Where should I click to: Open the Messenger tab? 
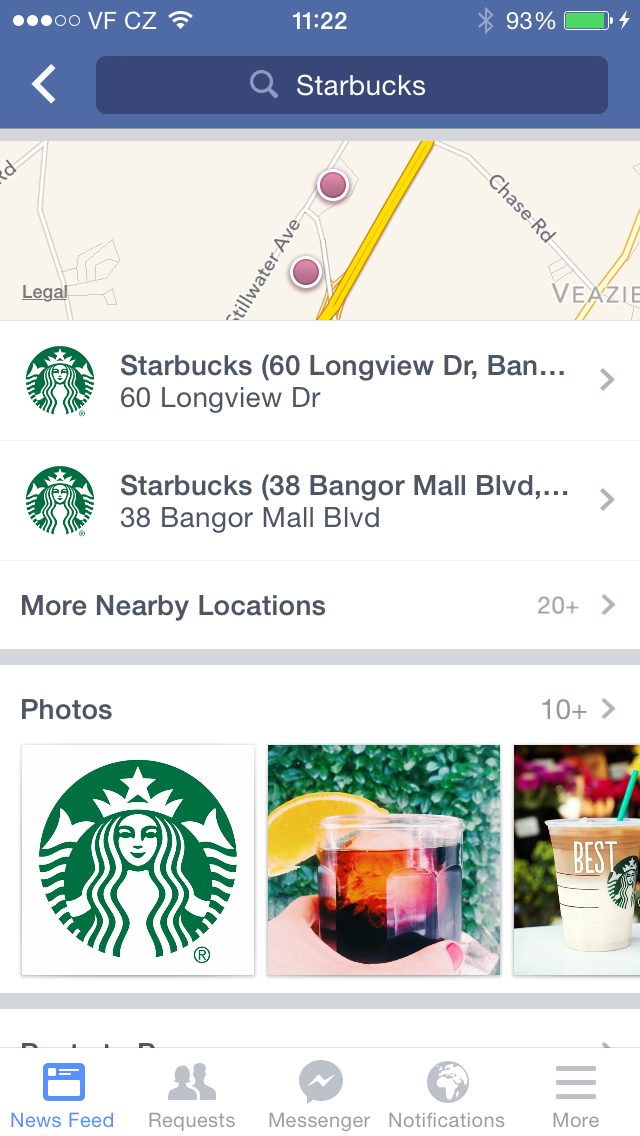[320, 1094]
